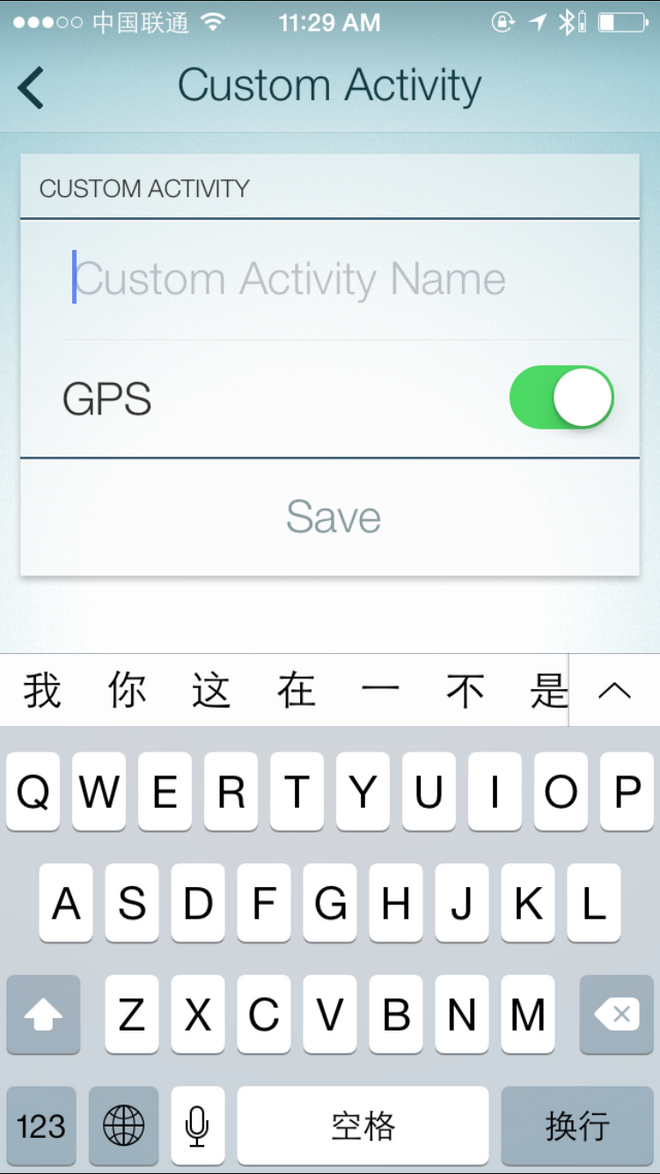Select the suggested character 我
The width and height of the screenshot is (660, 1174).
43,691
